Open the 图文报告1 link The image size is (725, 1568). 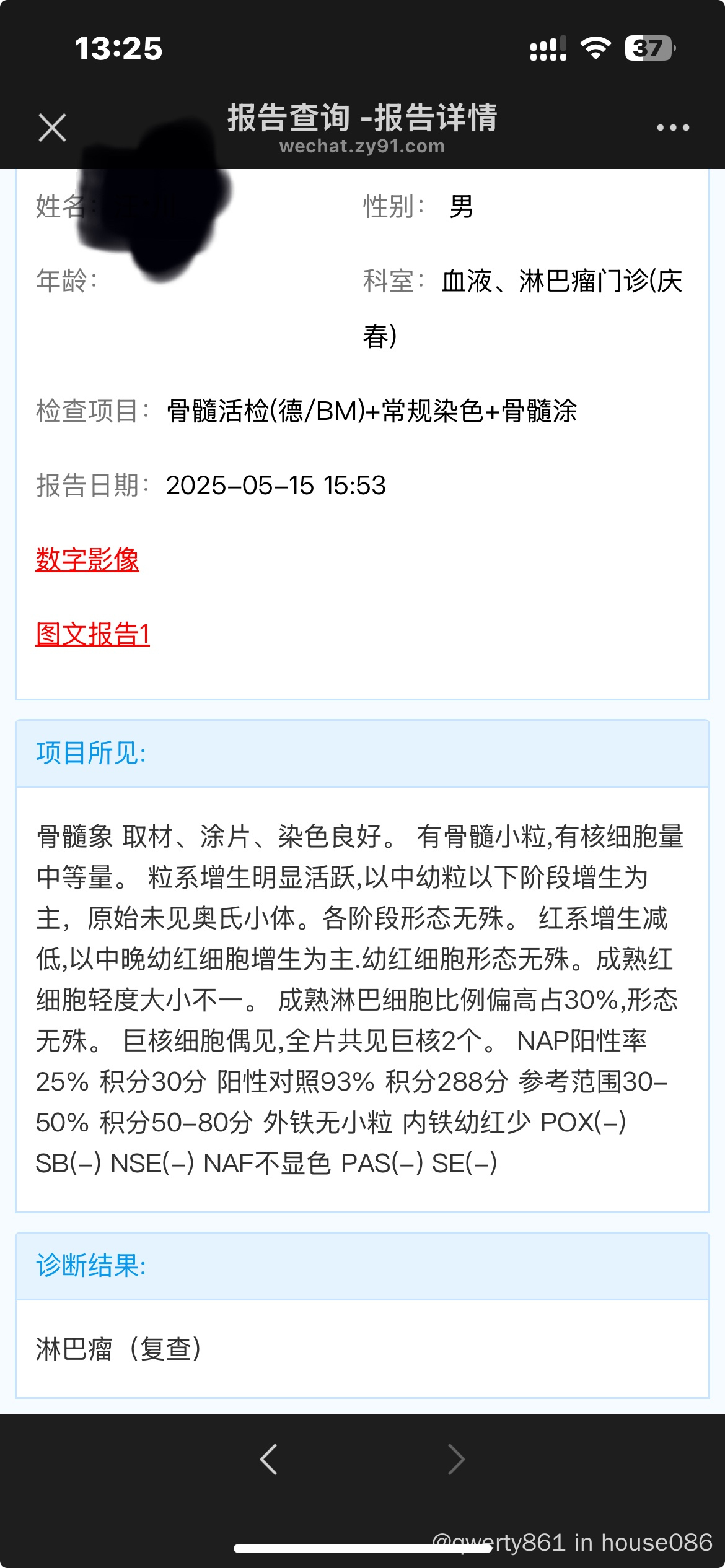click(x=93, y=634)
